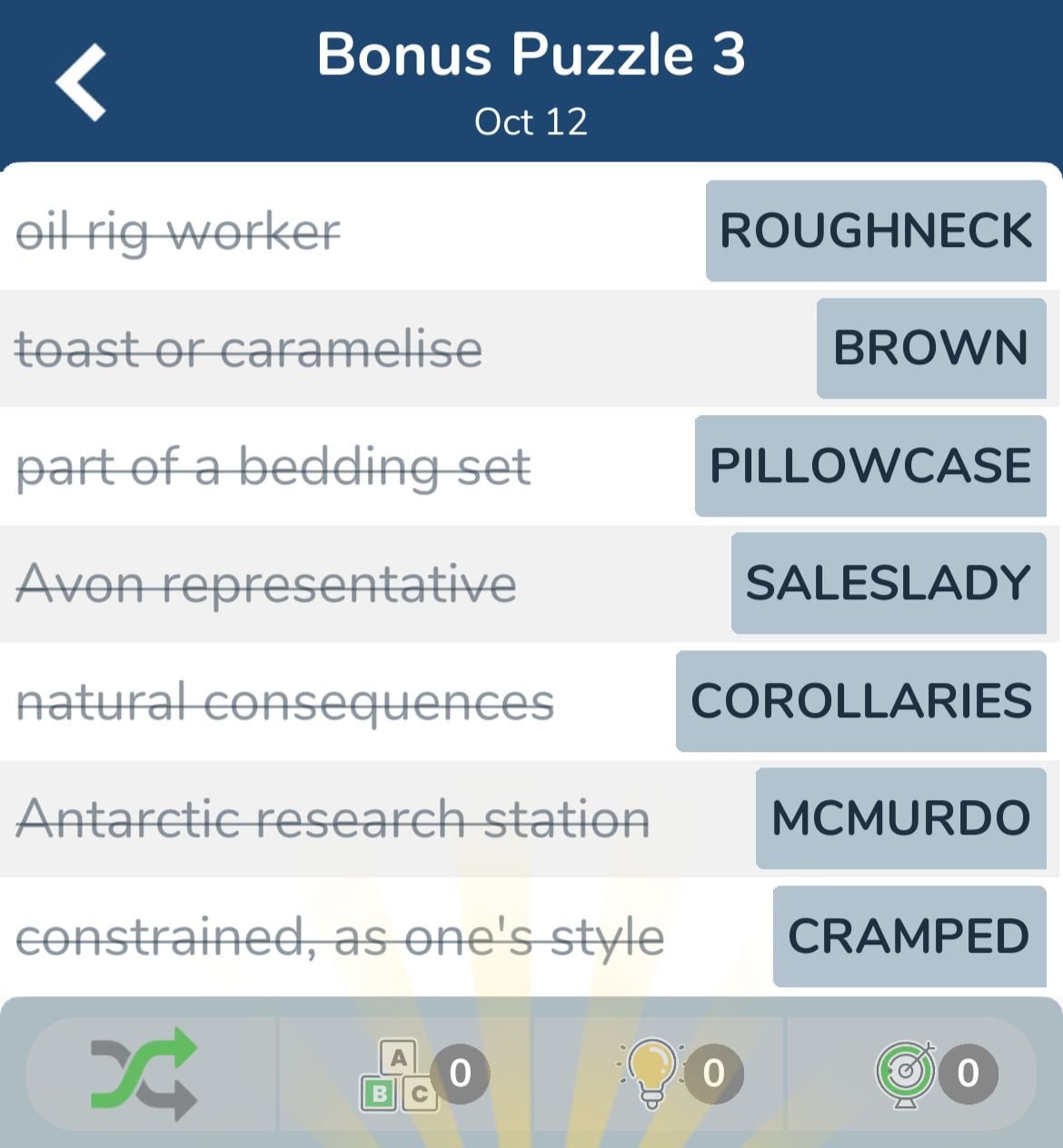
Task: Tap the COROLLARIES answer tile
Action: (859, 699)
